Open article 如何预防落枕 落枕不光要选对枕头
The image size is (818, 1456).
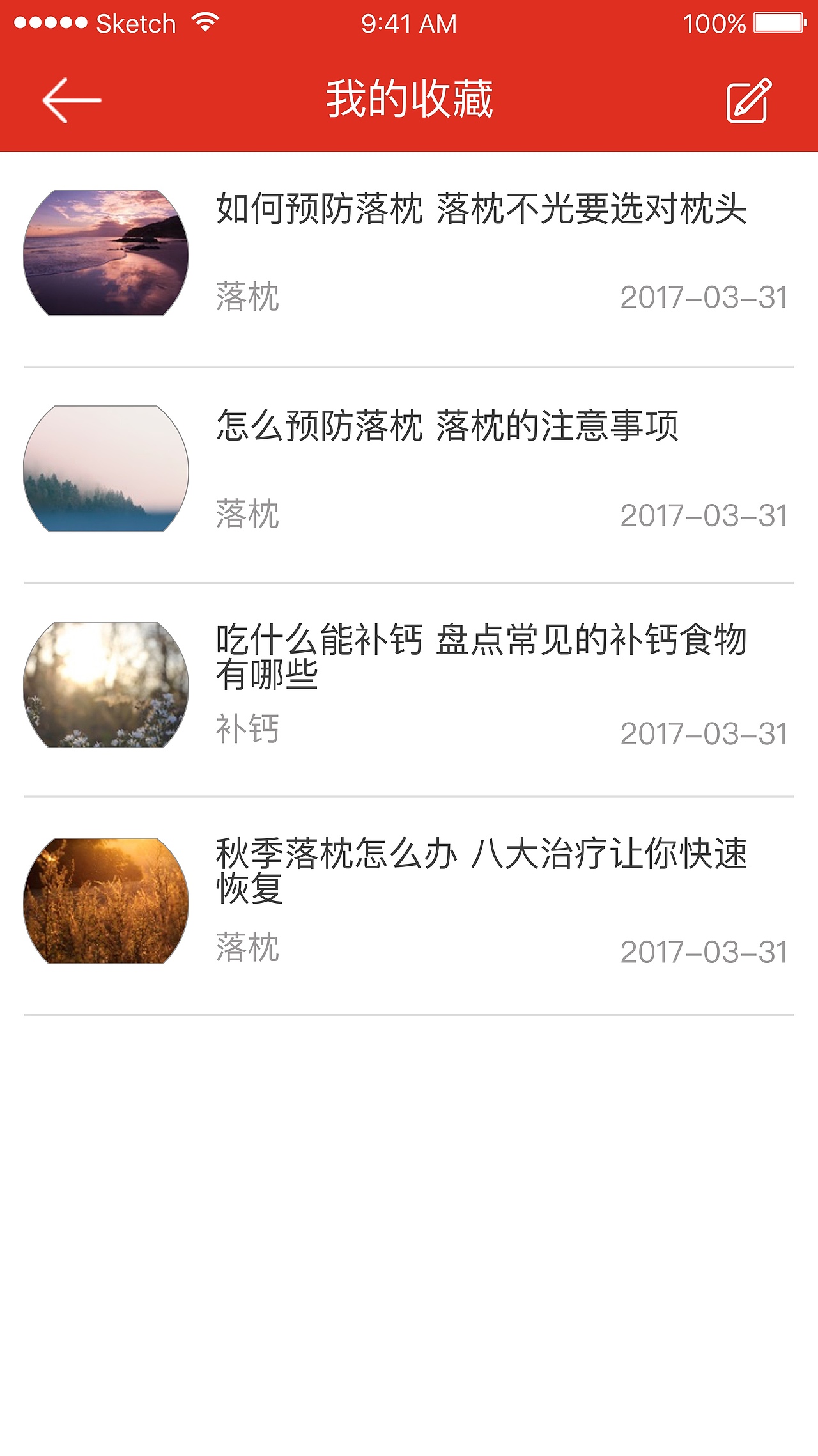click(x=481, y=209)
